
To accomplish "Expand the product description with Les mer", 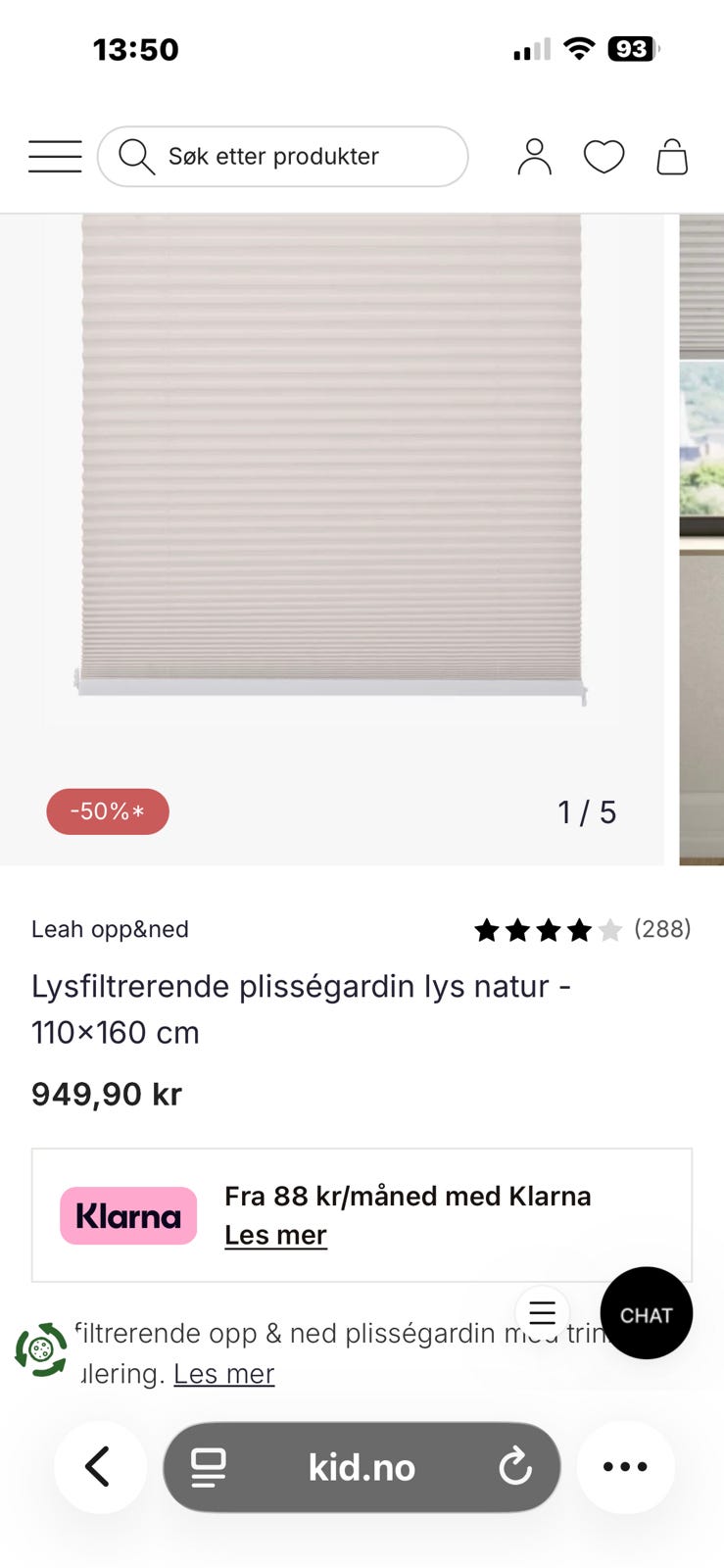I will click(222, 1373).
